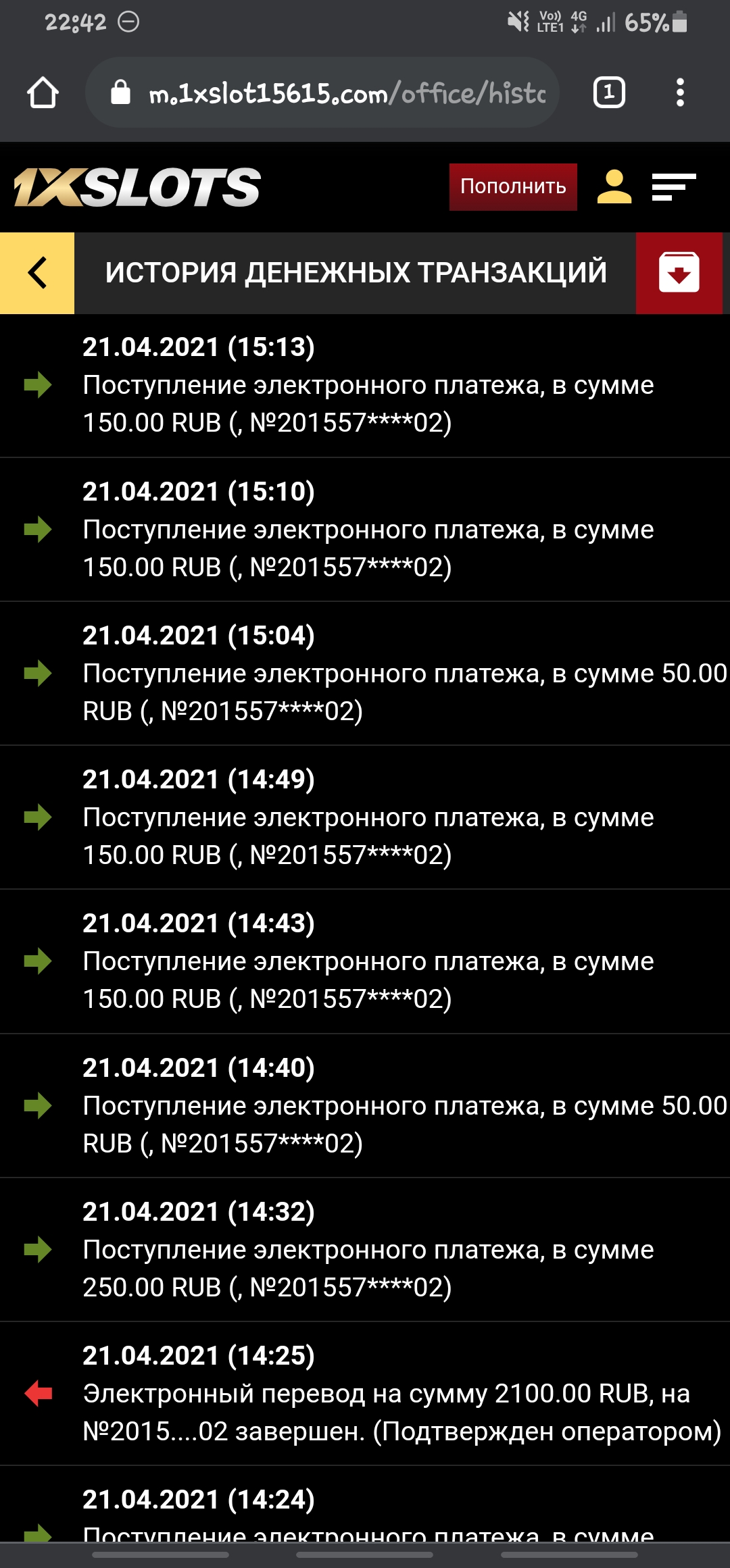Tap the red download archive icon
The width and height of the screenshot is (730, 1568).
click(x=679, y=273)
